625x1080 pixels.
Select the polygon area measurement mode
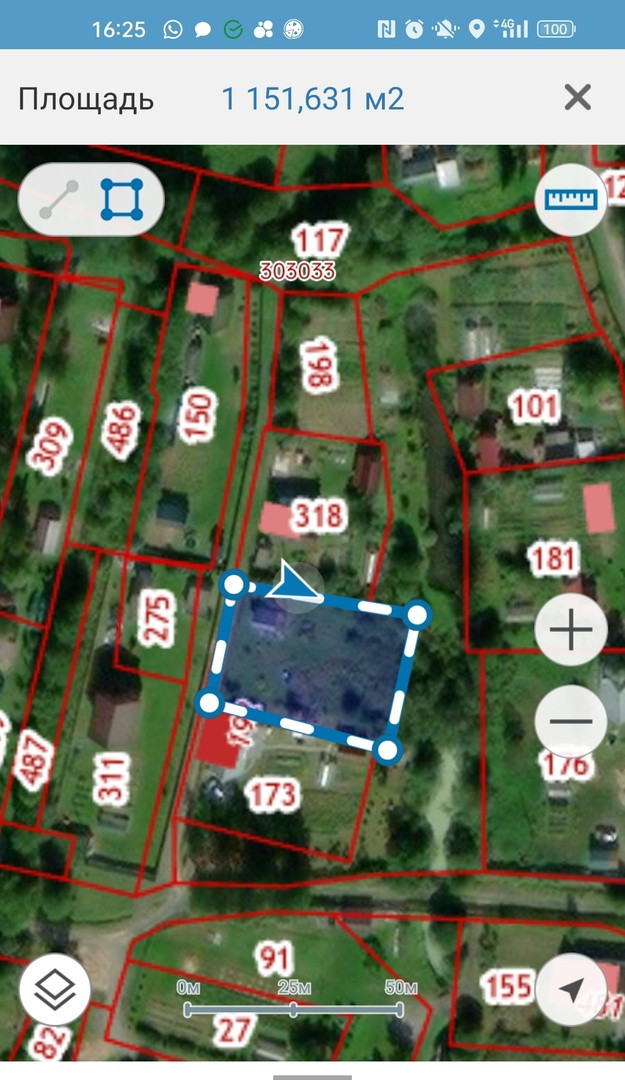point(122,200)
